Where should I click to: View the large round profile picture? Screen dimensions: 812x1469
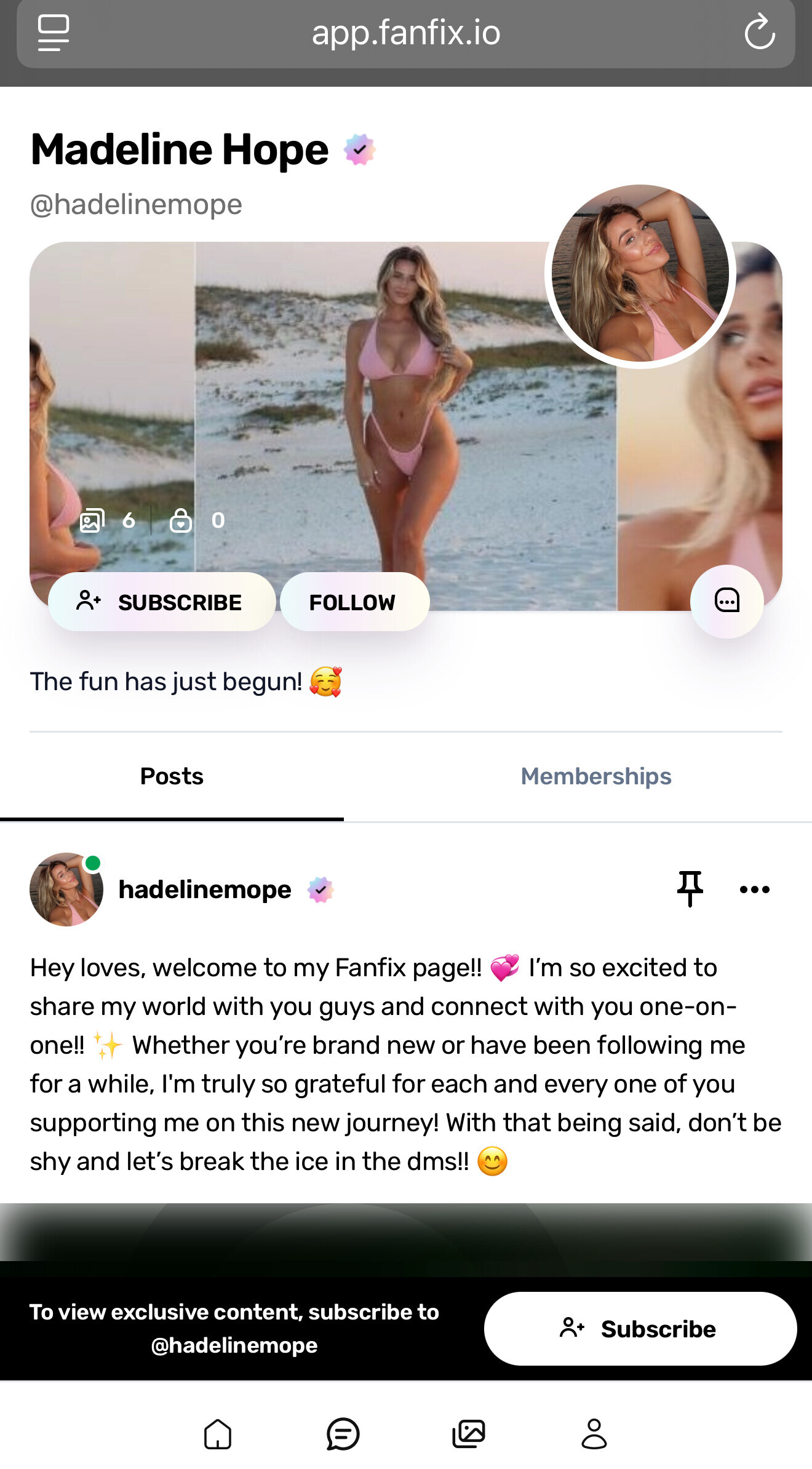pos(640,274)
